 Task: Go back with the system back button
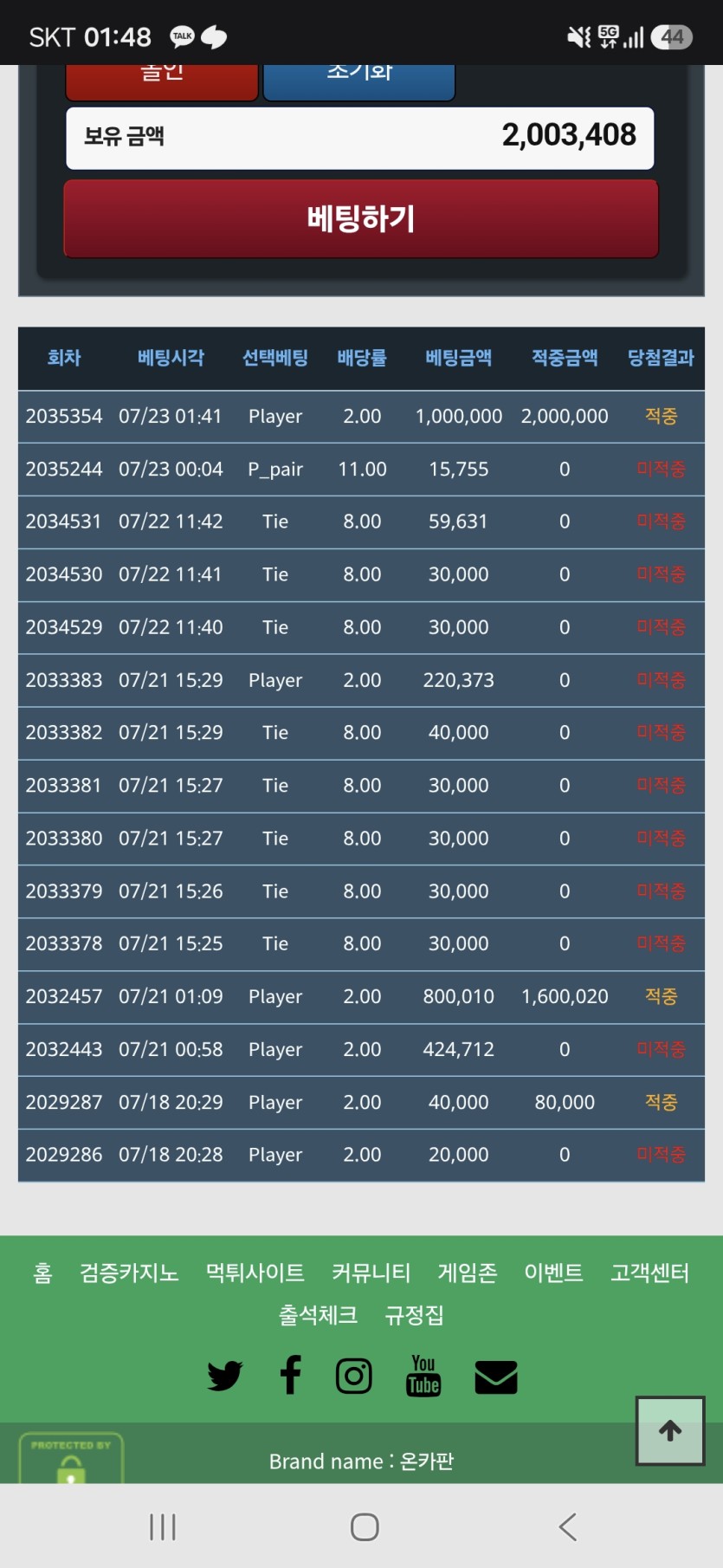568,1526
